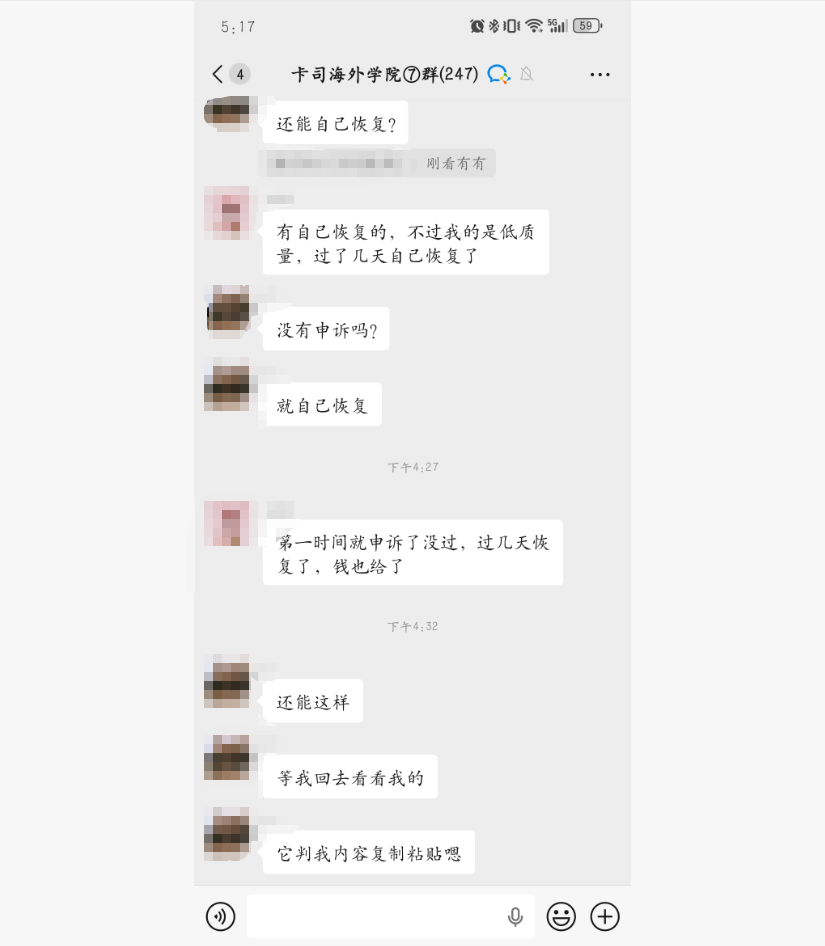The width and height of the screenshot is (825, 946).
Task: Tap the 下午4:27 timestamp label
Action: pos(411,466)
